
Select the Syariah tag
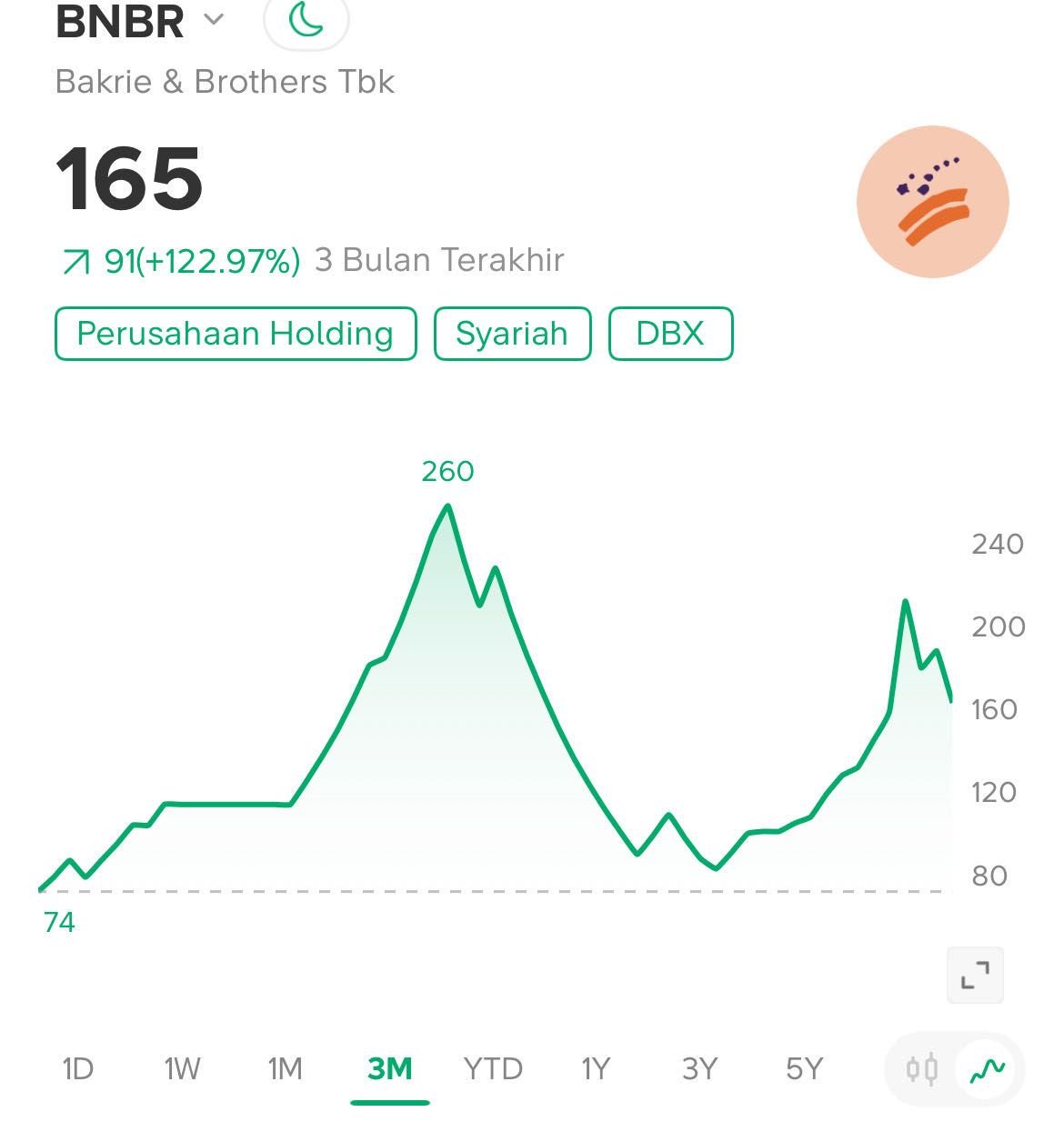[512, 334]
